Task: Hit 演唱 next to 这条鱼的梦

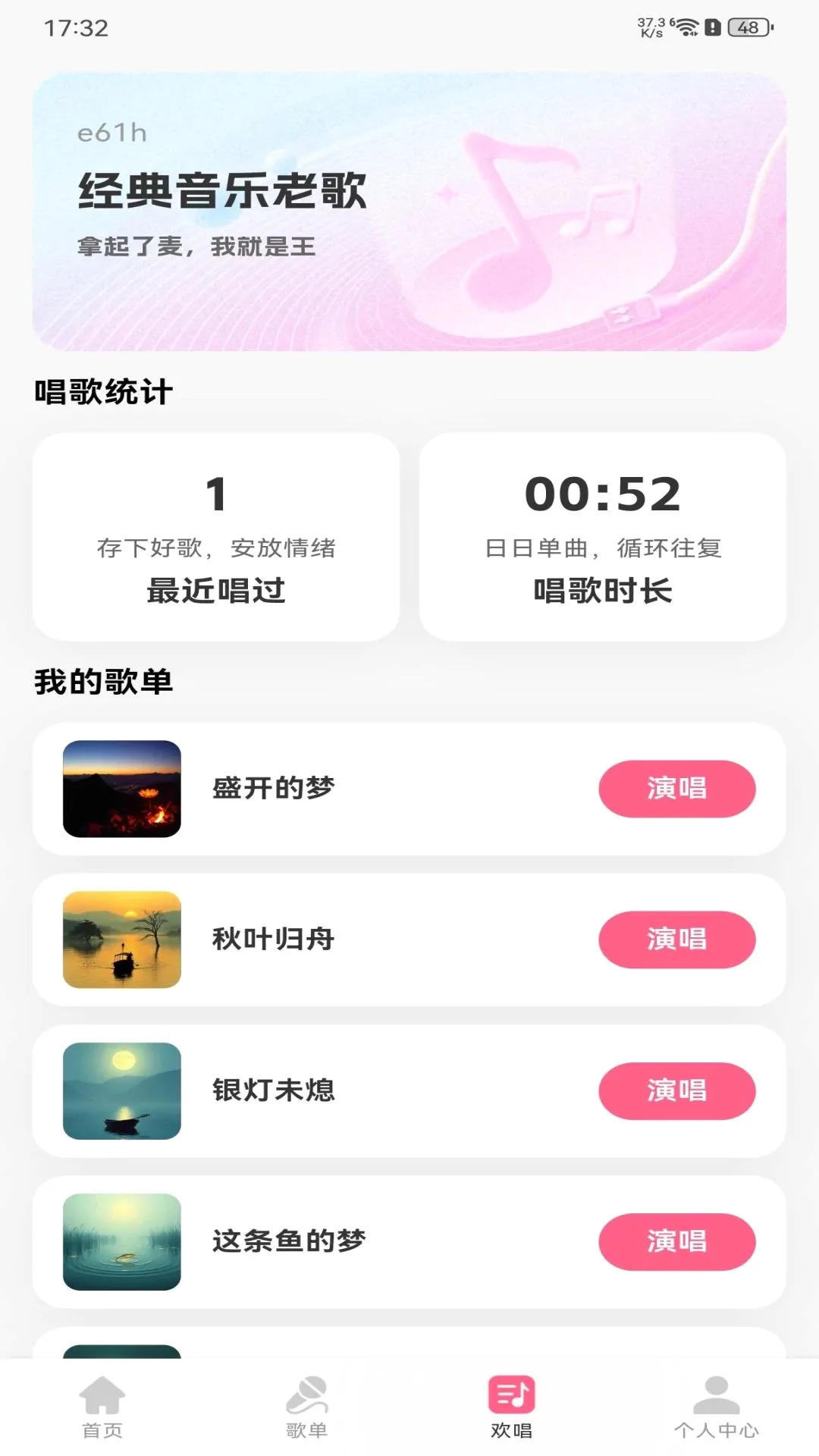Action: (x=676, y=1241)
